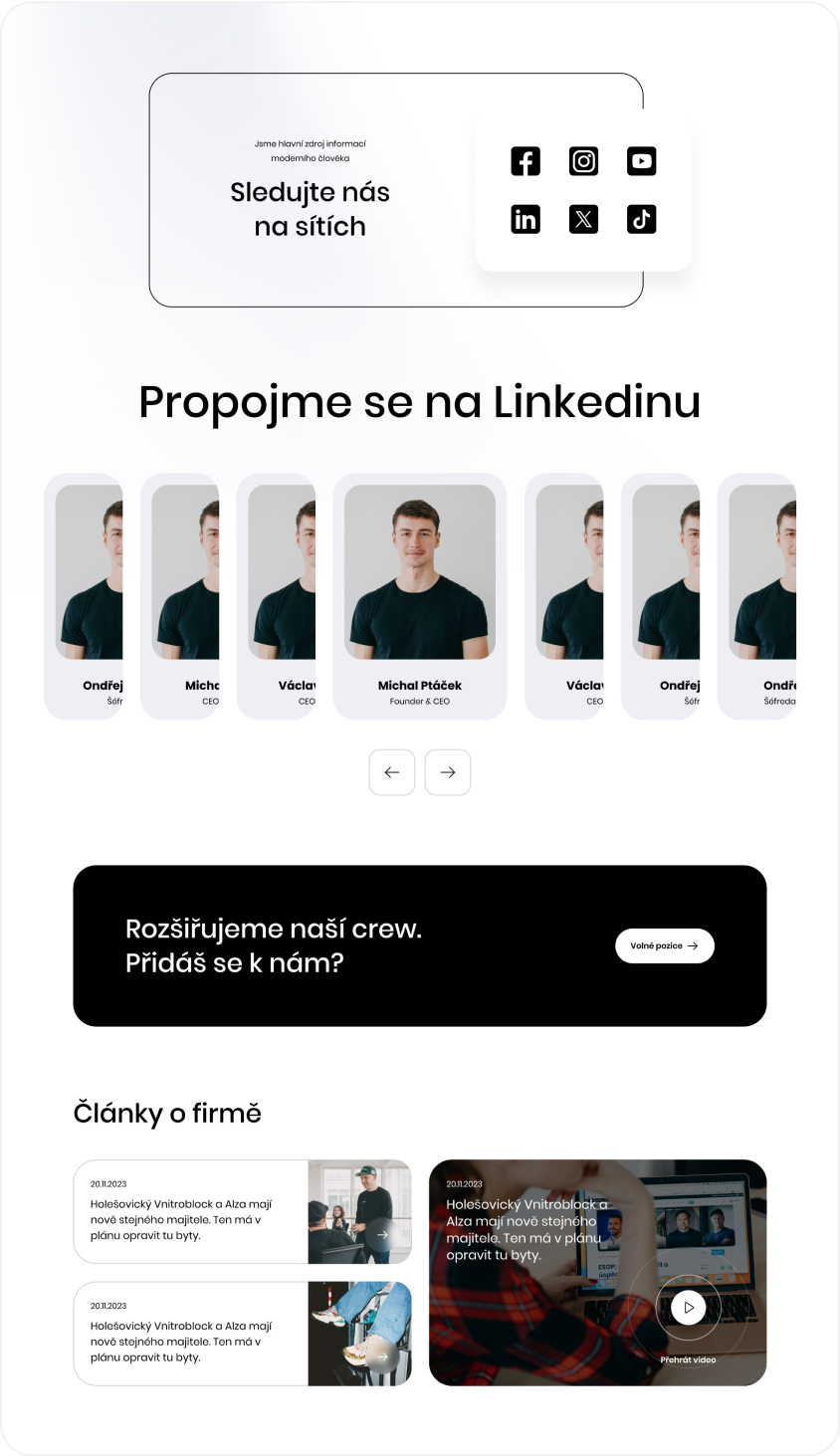This screenshot has height=1456, width=840.
Task: Open the Instagram social icon
Action: pyautogui.click(x=583, y=161)
